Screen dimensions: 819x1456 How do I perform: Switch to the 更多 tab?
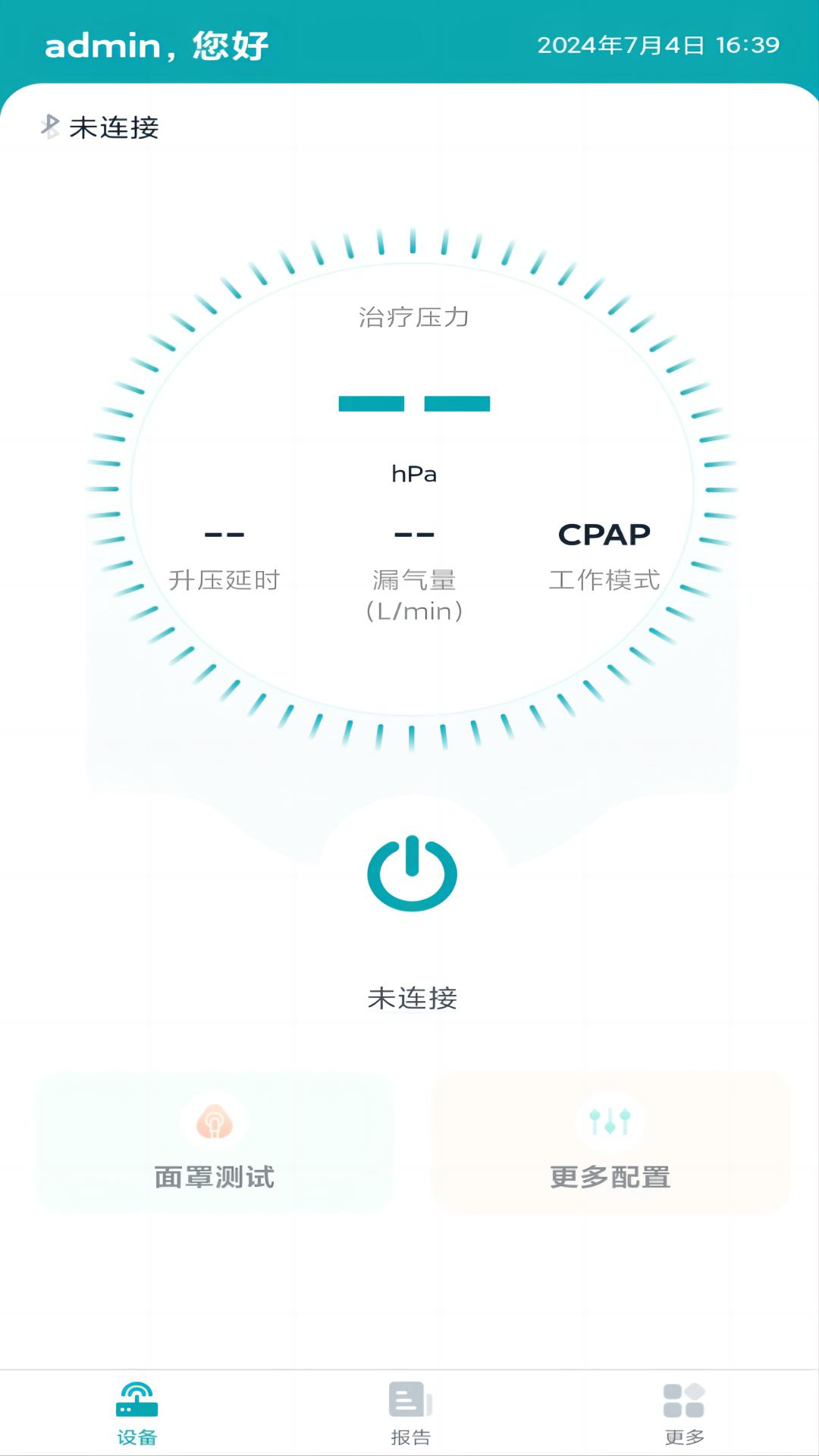(684, 1414)
